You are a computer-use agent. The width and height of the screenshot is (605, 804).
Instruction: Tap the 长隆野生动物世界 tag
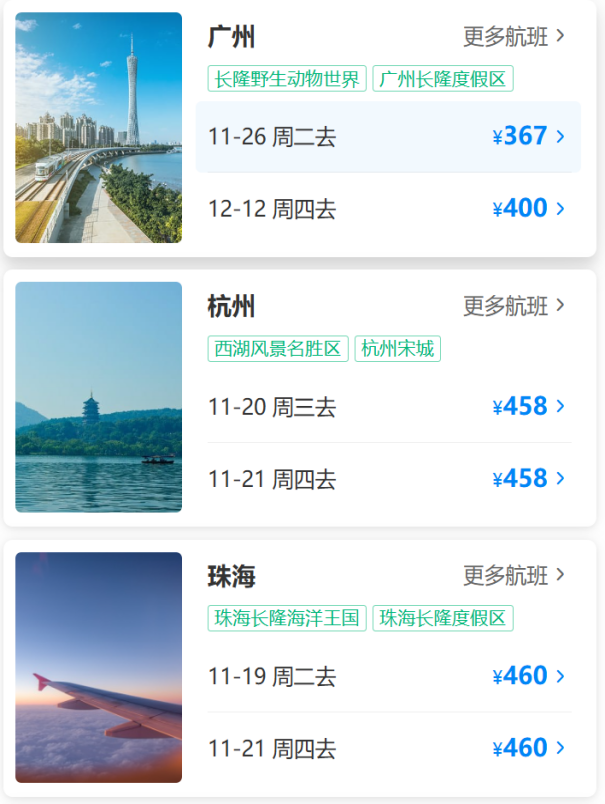[287, 79]
